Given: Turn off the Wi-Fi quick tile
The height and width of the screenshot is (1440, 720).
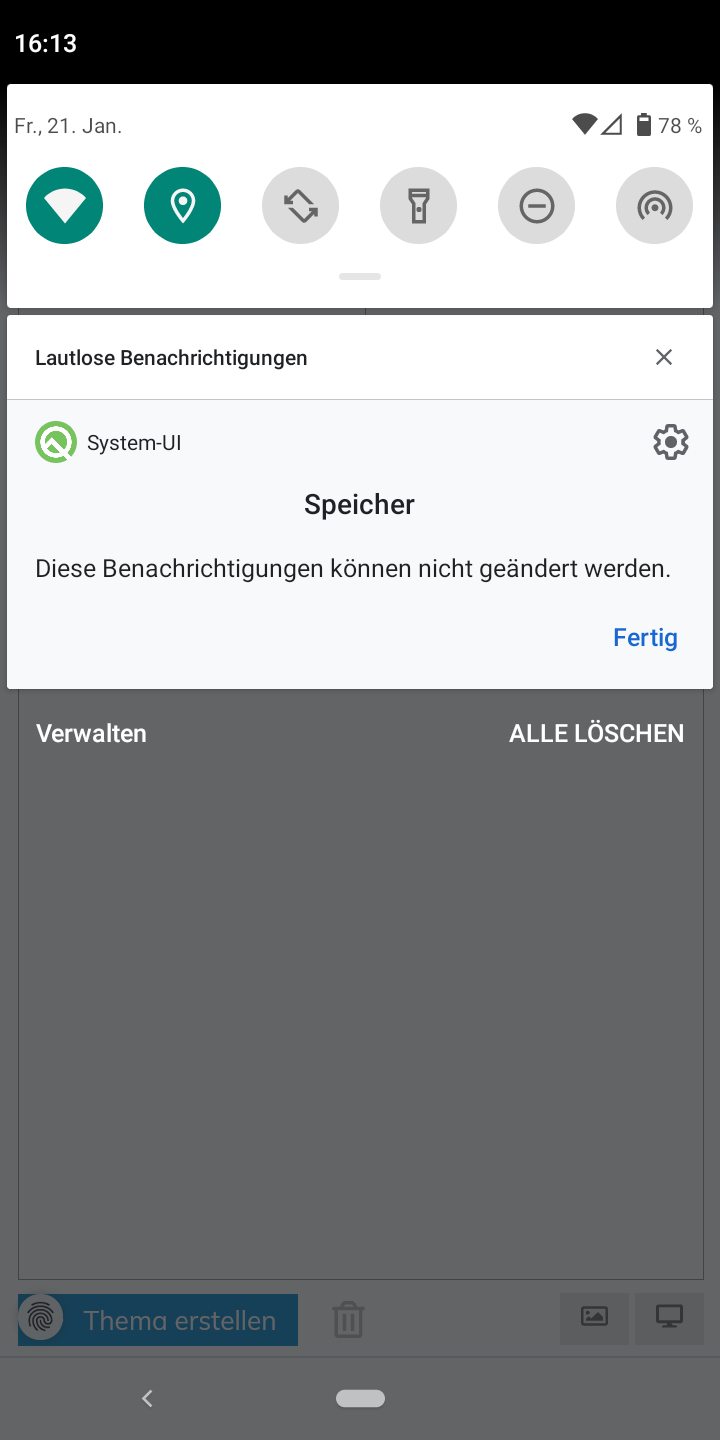Looking at the screenshot, I should coord(65,206).
